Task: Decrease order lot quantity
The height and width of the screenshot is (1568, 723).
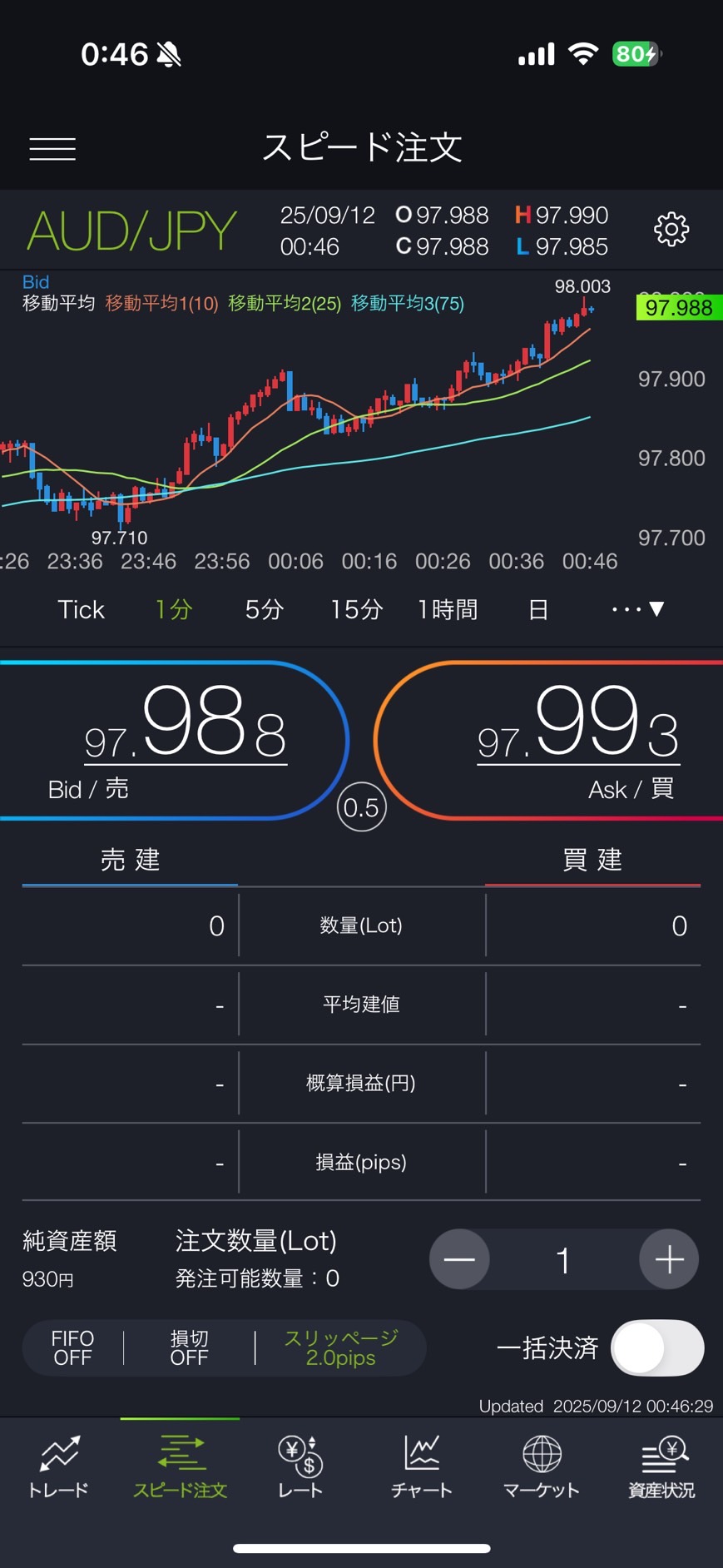Action: (459, 1259)
